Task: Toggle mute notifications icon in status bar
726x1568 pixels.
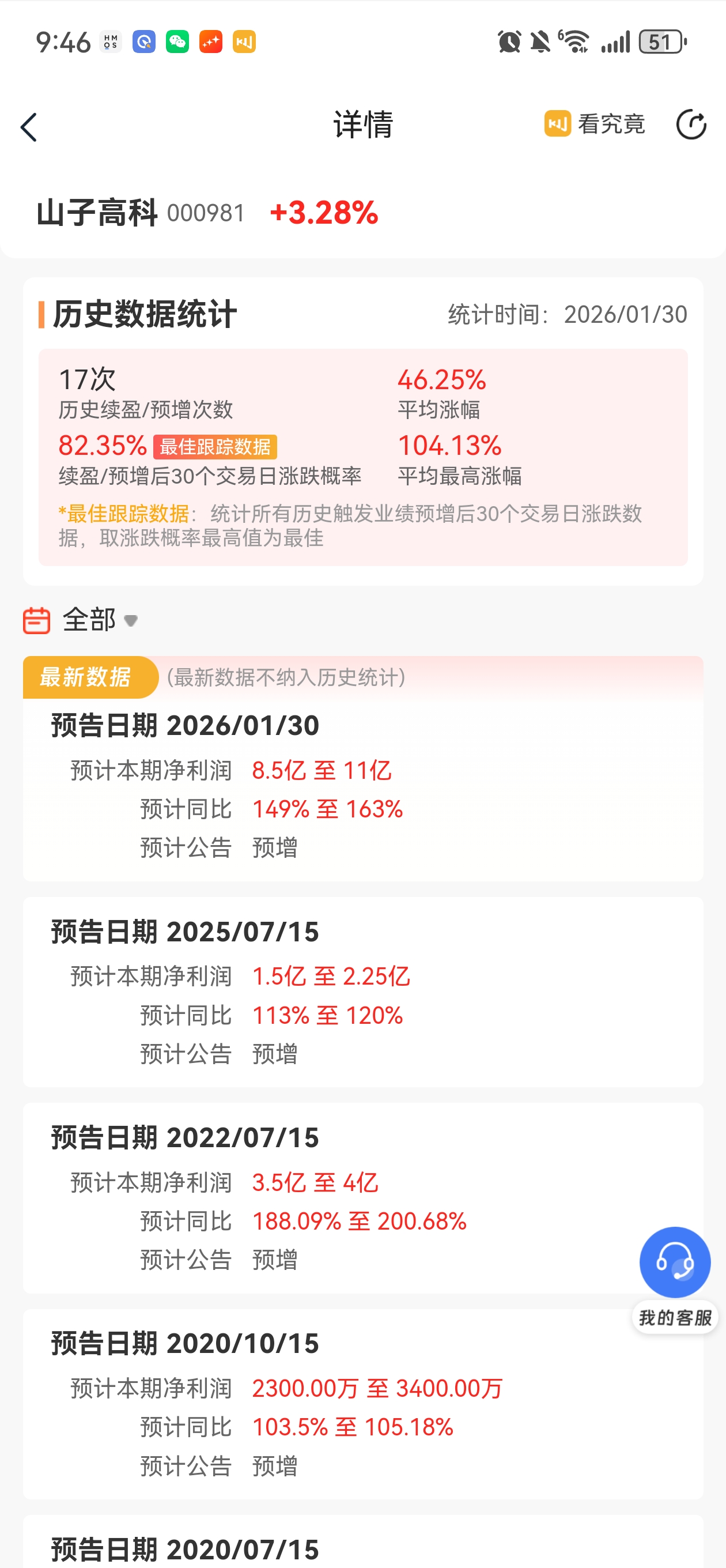Action: 539,41
